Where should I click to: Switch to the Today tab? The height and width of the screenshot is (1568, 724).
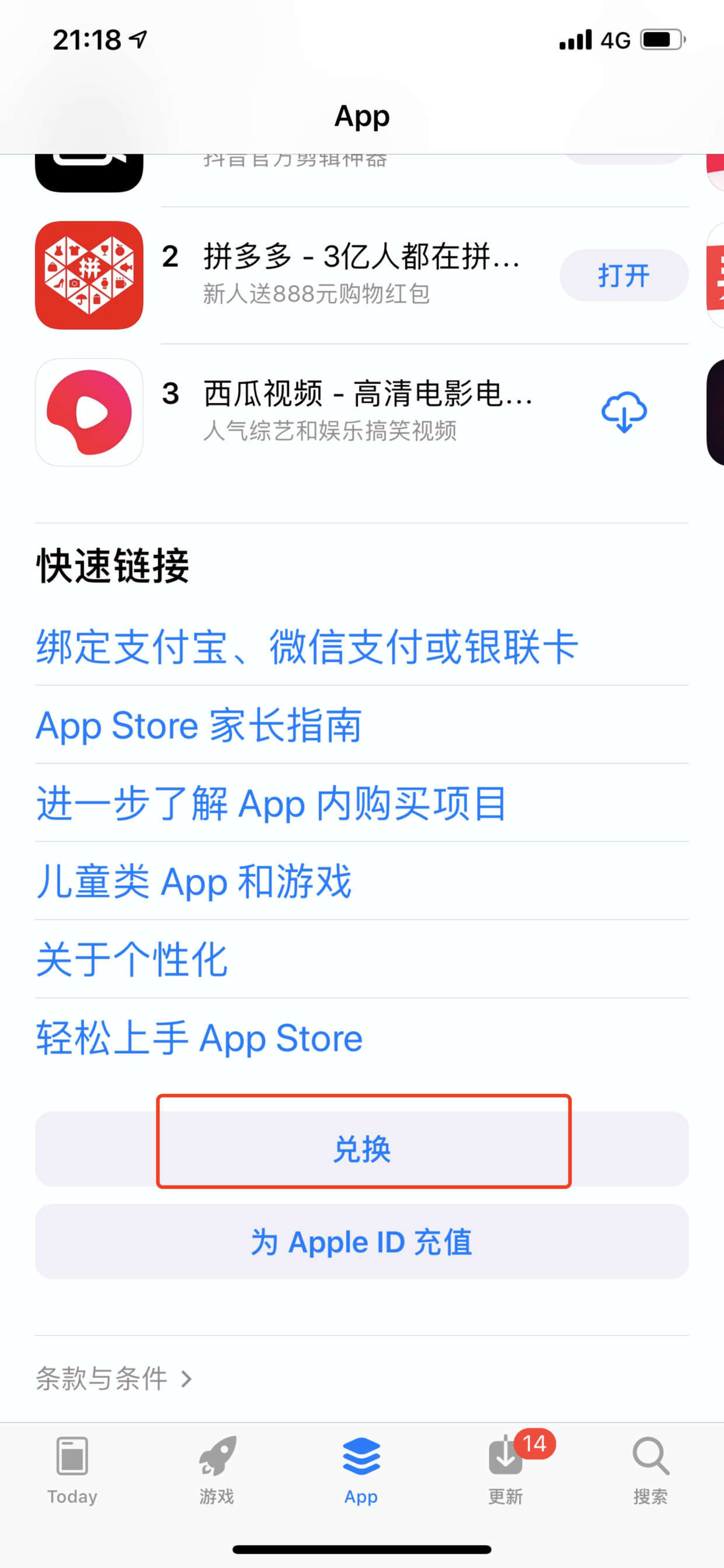72,1469
